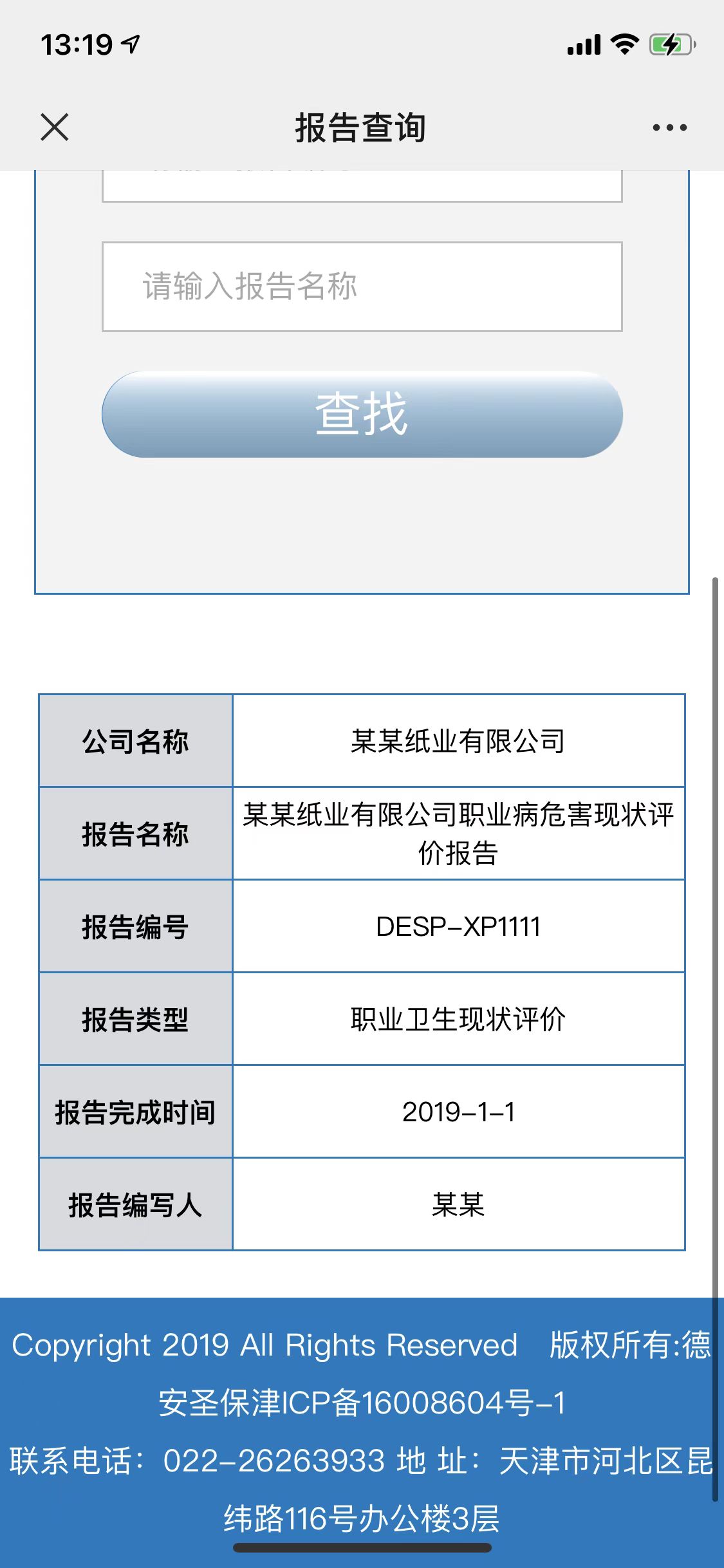Image resolution: width=724 pixels, height=1568 pixels.
Task: Focus the partially hidden top input field
Action: (362, 186)
